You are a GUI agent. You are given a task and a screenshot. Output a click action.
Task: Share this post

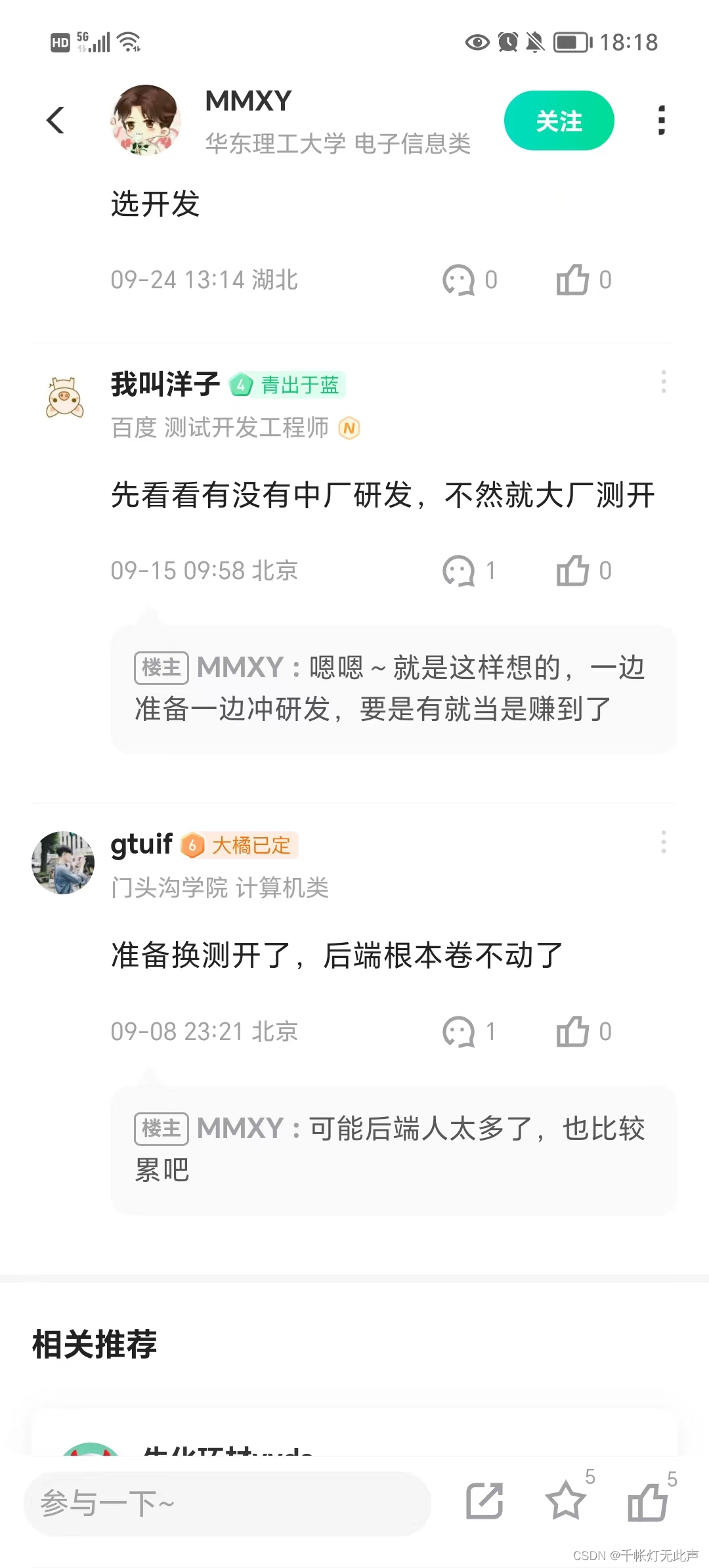[x=484, y=1501]
